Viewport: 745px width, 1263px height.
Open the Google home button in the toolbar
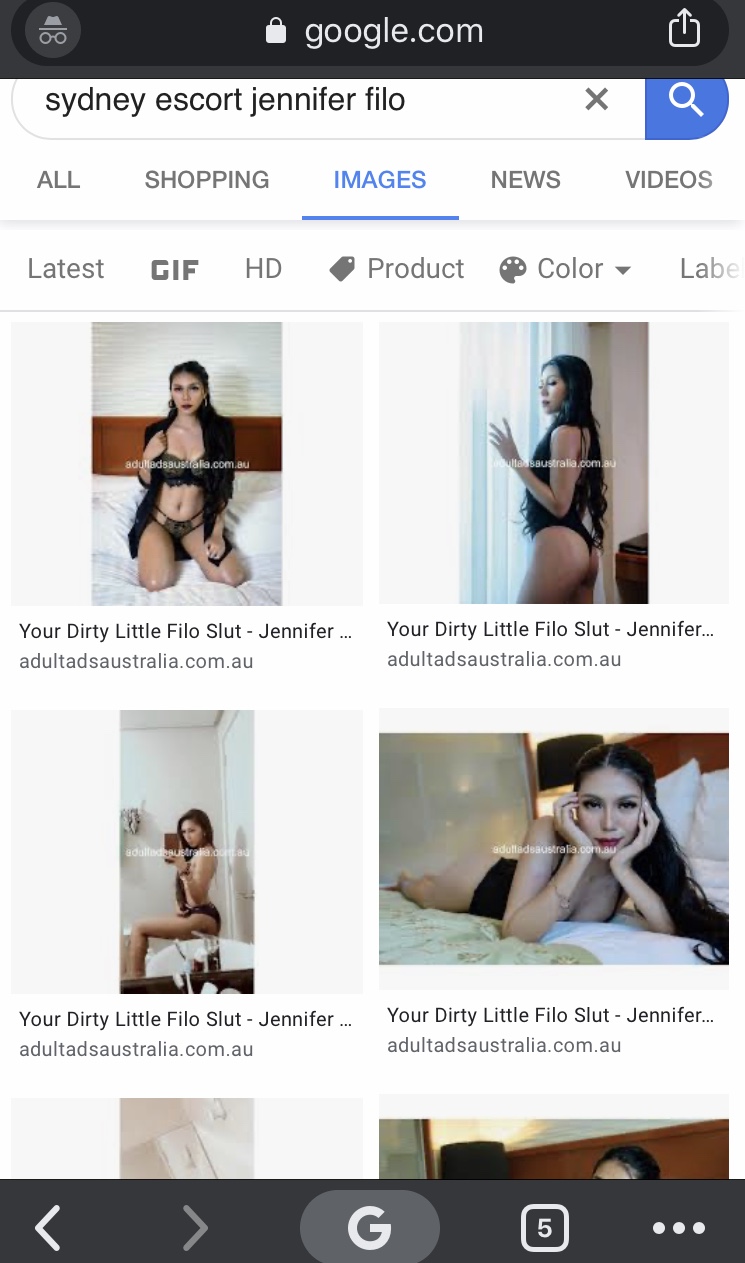370,1227
